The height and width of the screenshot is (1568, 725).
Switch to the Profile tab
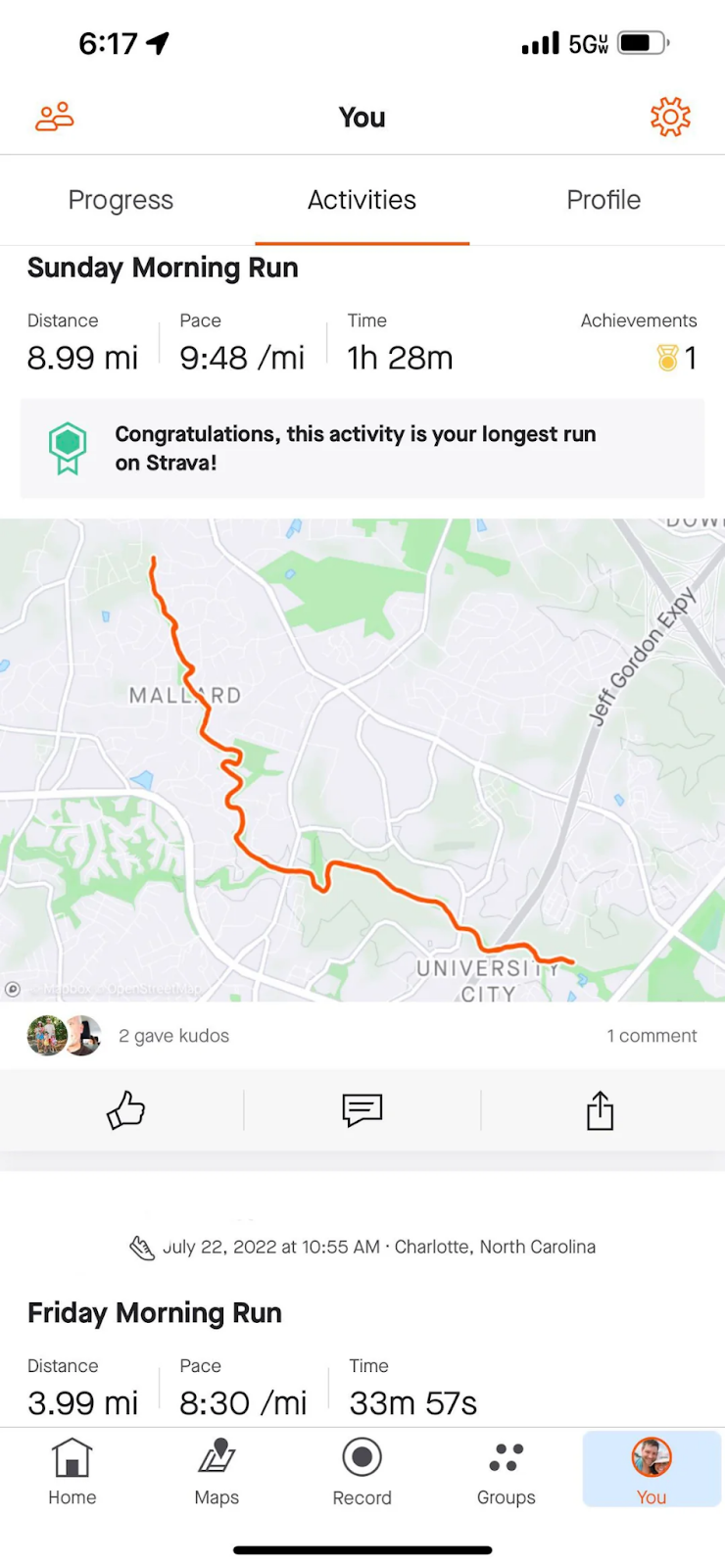click(x=604, y=200)
